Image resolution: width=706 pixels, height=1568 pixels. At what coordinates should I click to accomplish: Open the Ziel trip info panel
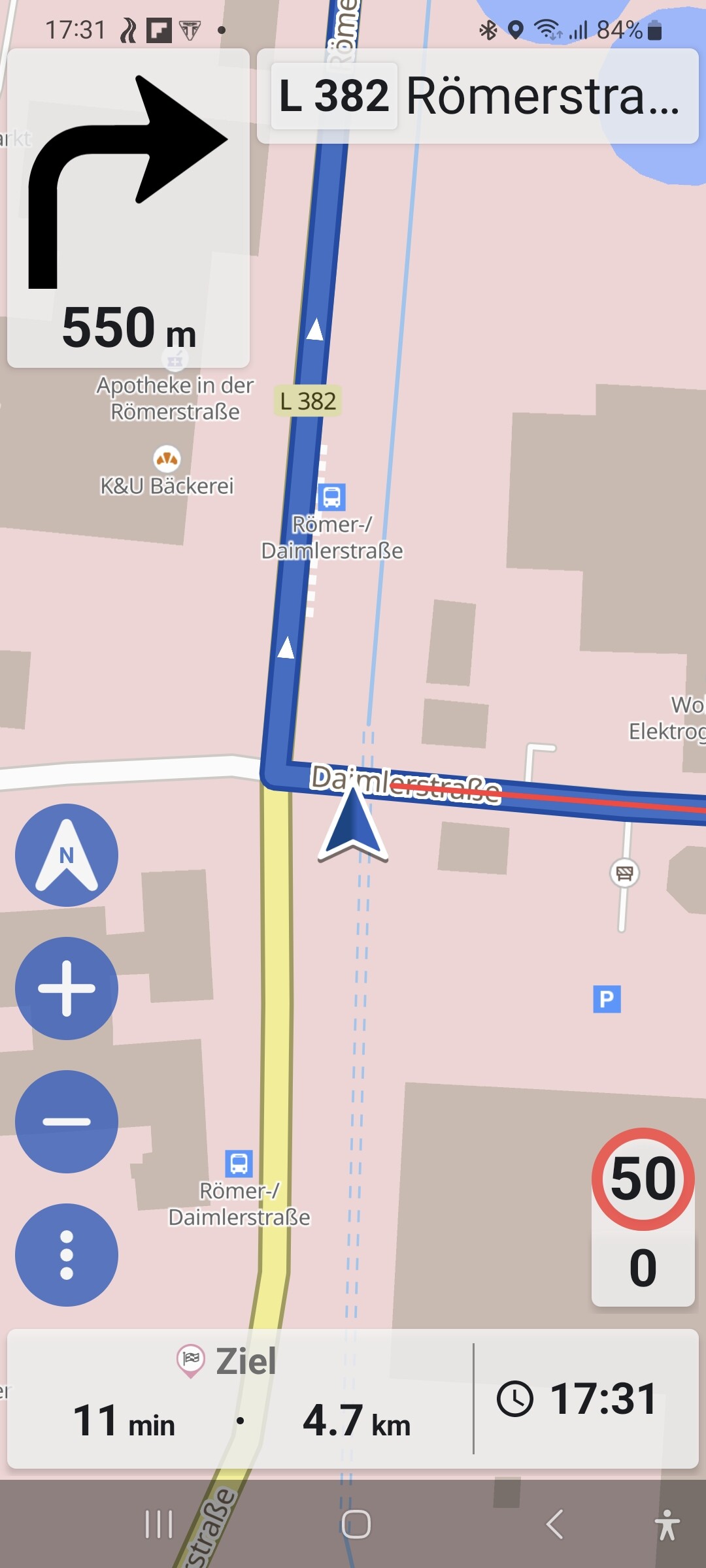[241, 1398]
